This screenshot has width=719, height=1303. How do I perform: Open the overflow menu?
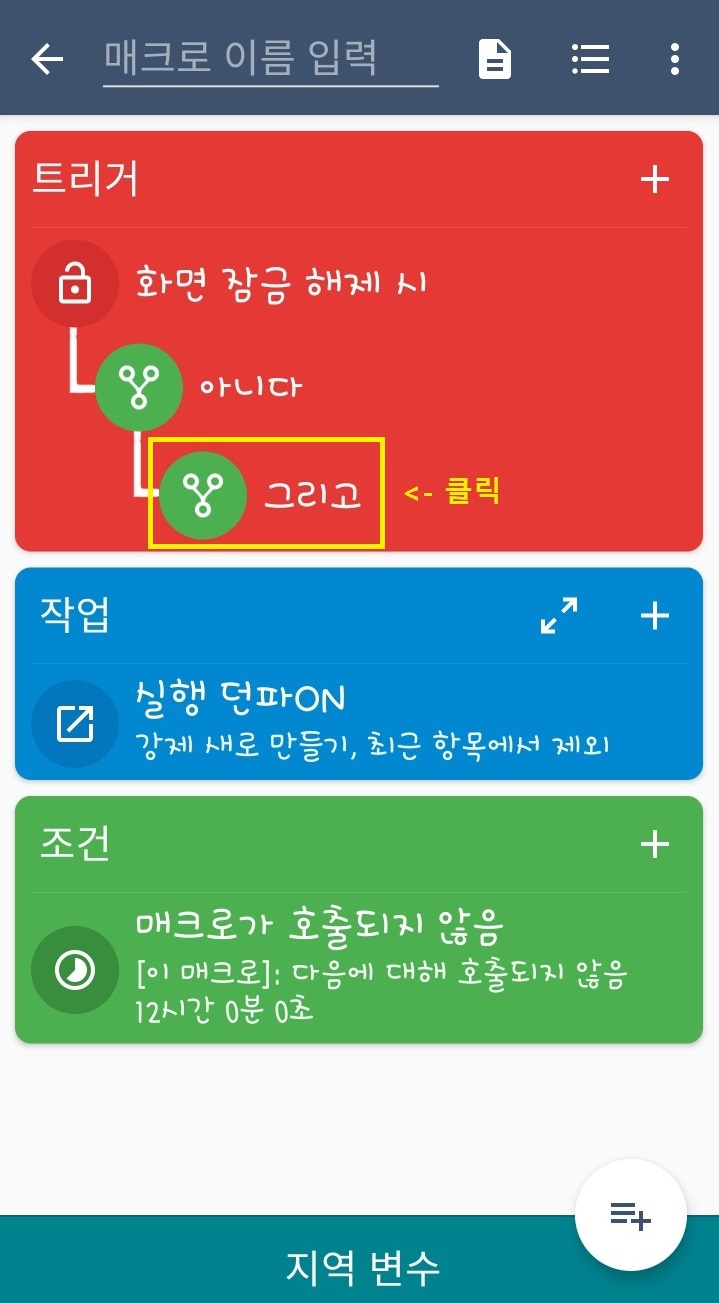click(x=675, y=60)
